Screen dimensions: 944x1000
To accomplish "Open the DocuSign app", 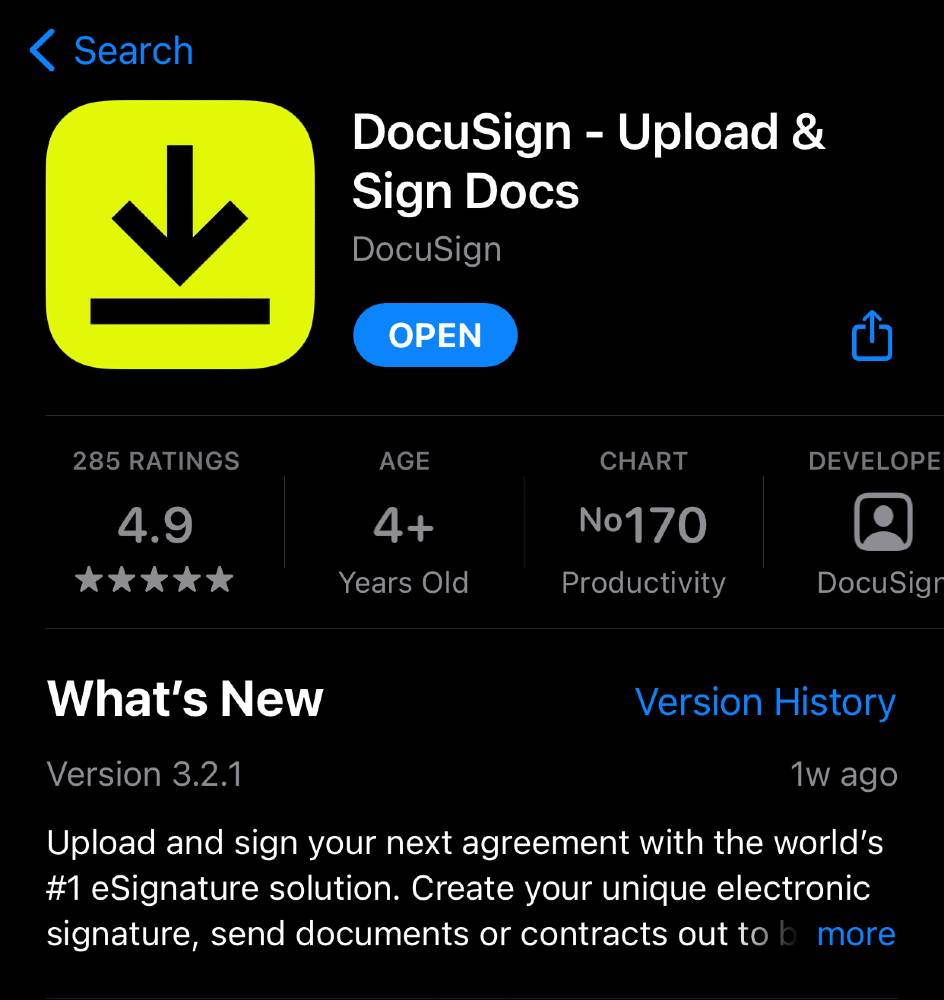I will (435, 335).
